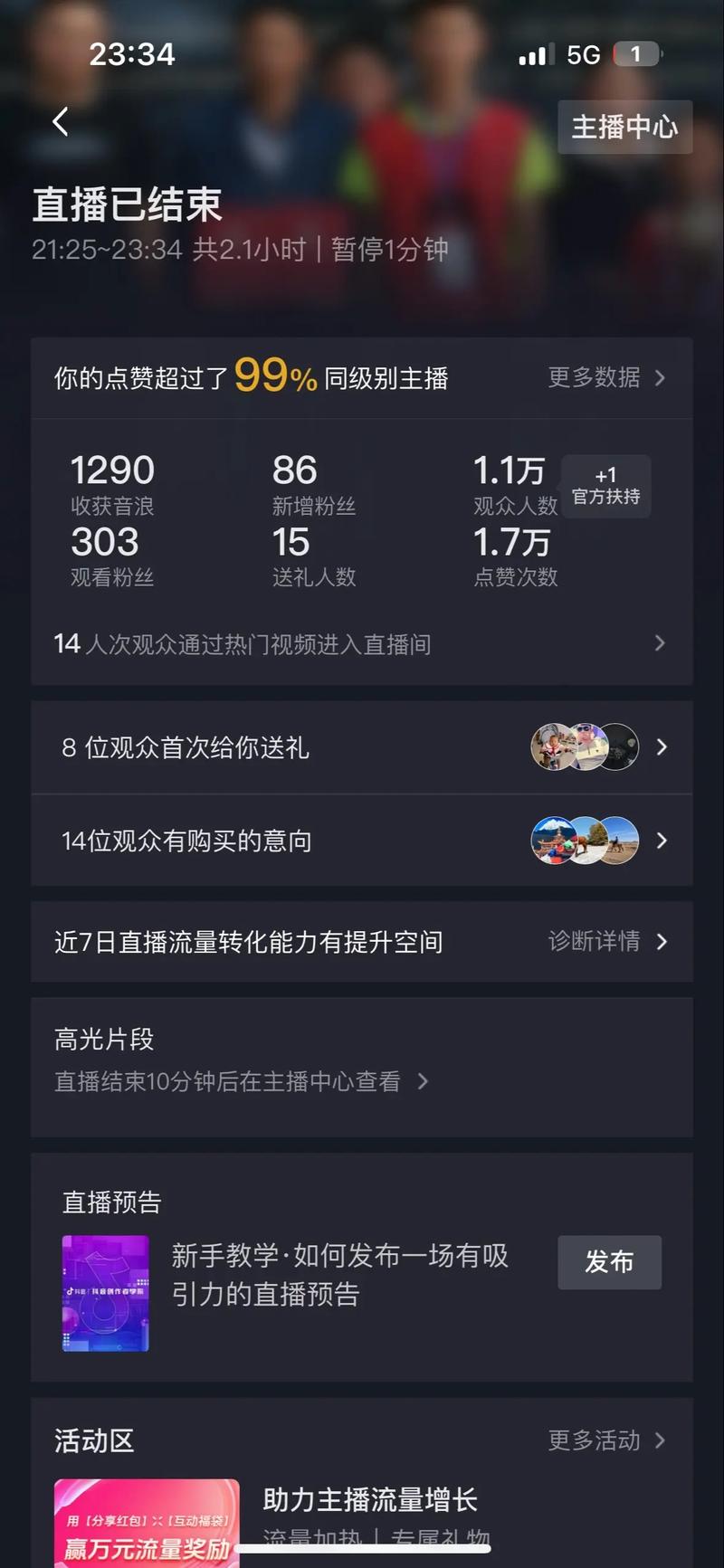Open the 14 purchase-intent viewers list
The width and height of the screenshot is (724, 1568).
click(x=362, y=840)
